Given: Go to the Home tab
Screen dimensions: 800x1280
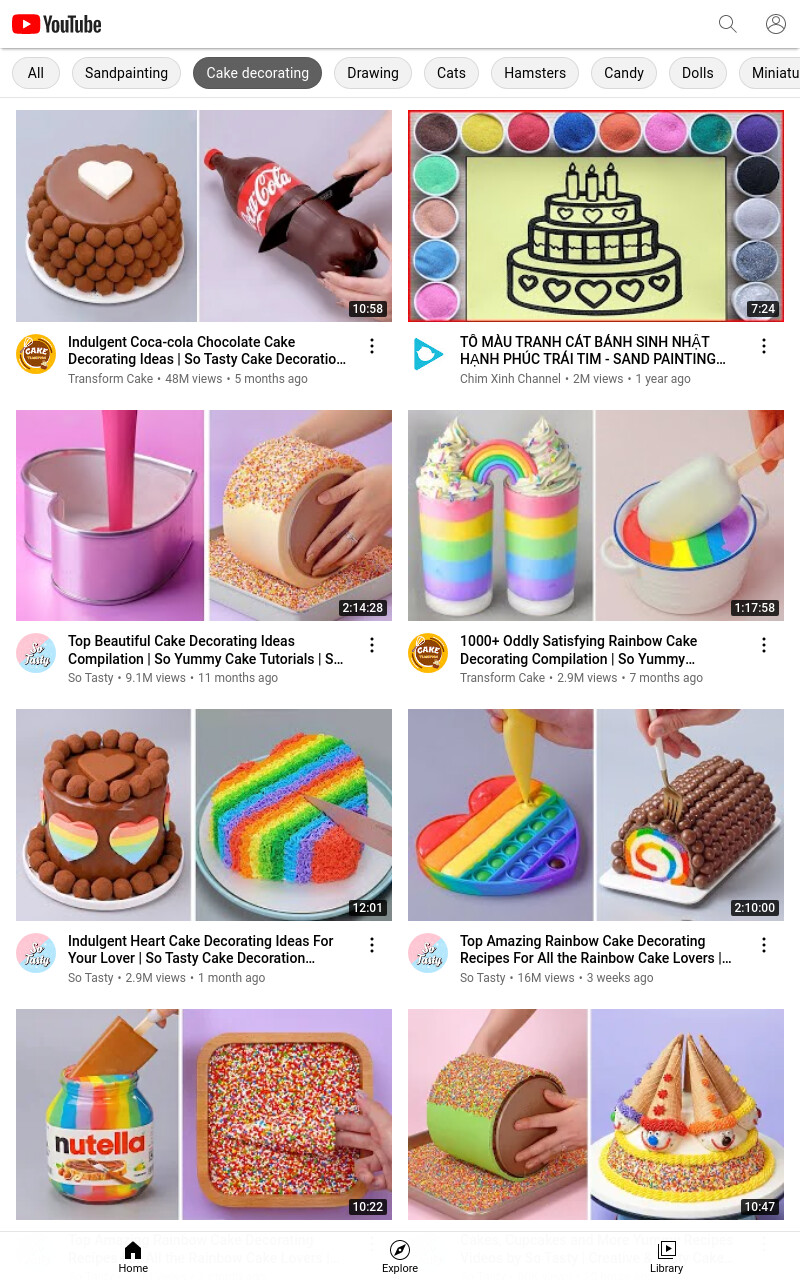Looking at the screenshot, I should pyautogui.click(x=133, y=1257).
